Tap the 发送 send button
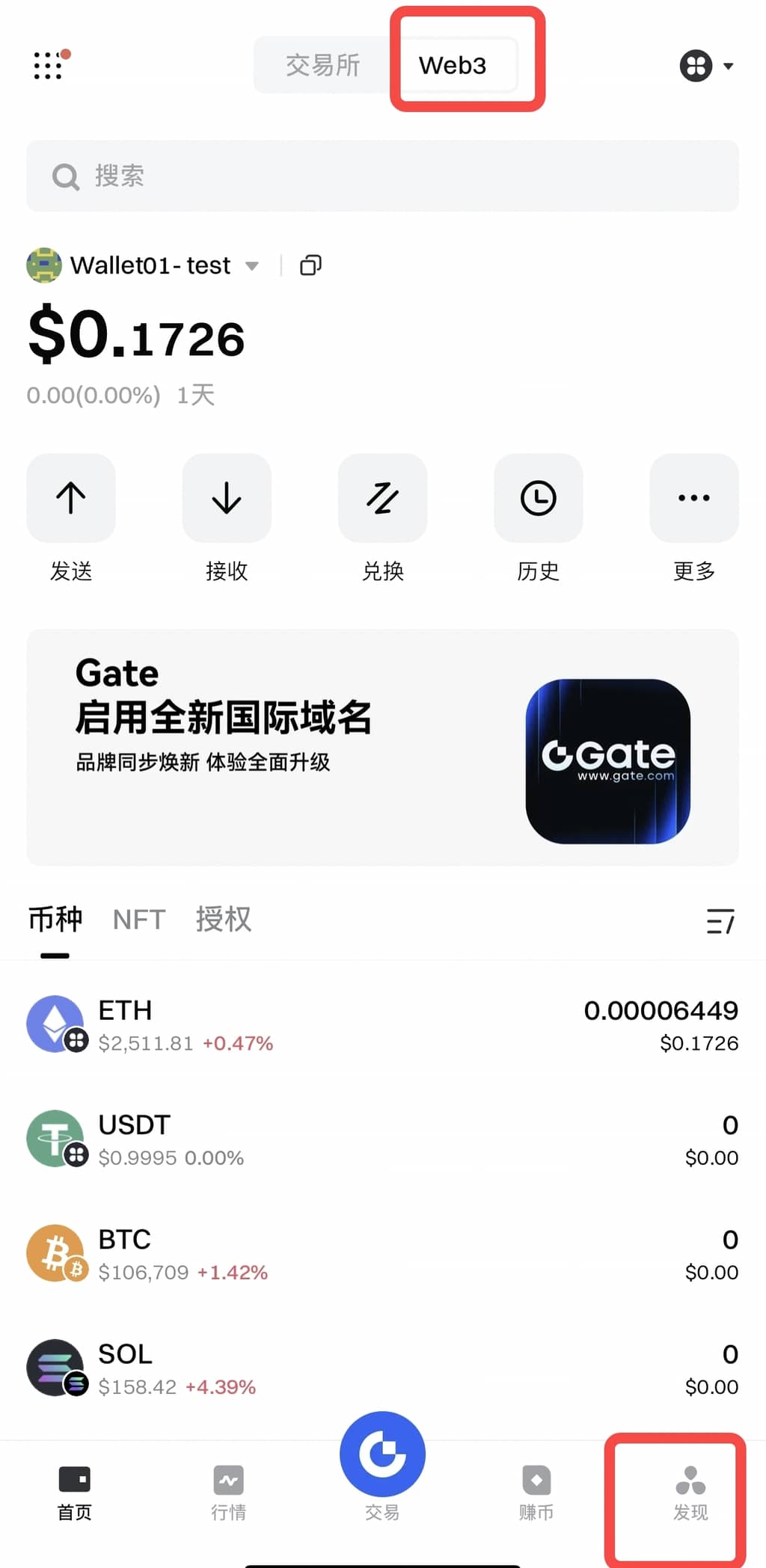Screen dimensions: 766x1568 [x=71, y=499]
